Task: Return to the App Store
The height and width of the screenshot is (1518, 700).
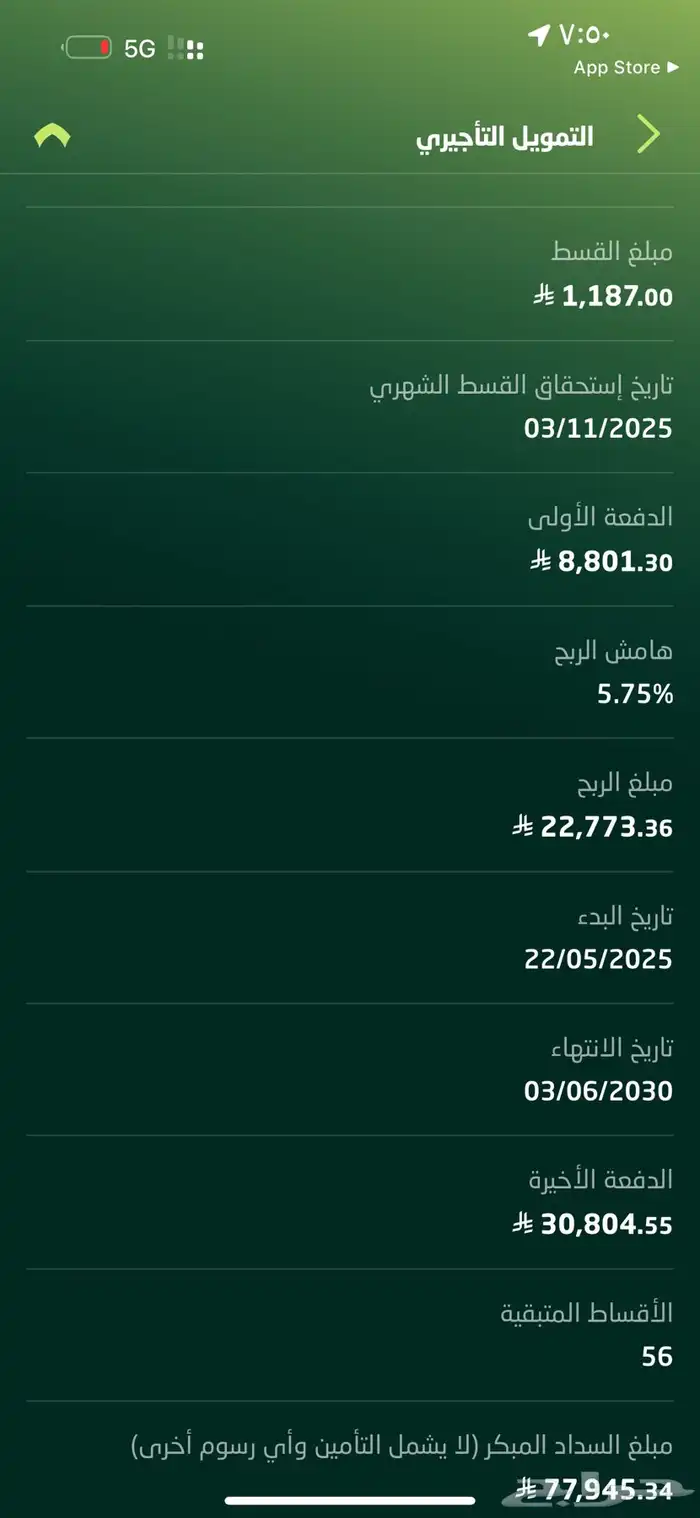Action: [625, 68]
